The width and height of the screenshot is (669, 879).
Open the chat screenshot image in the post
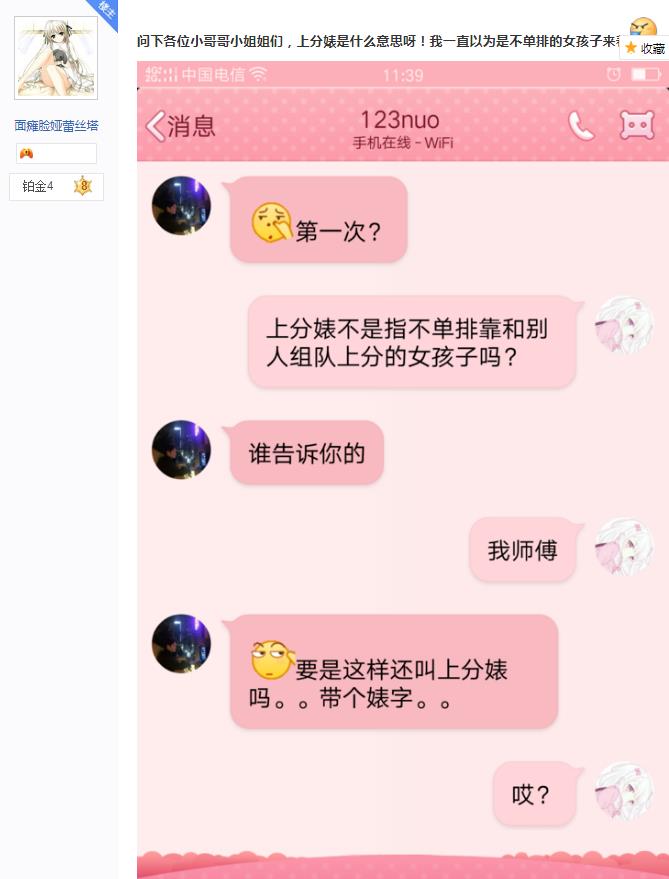(402, 470)
